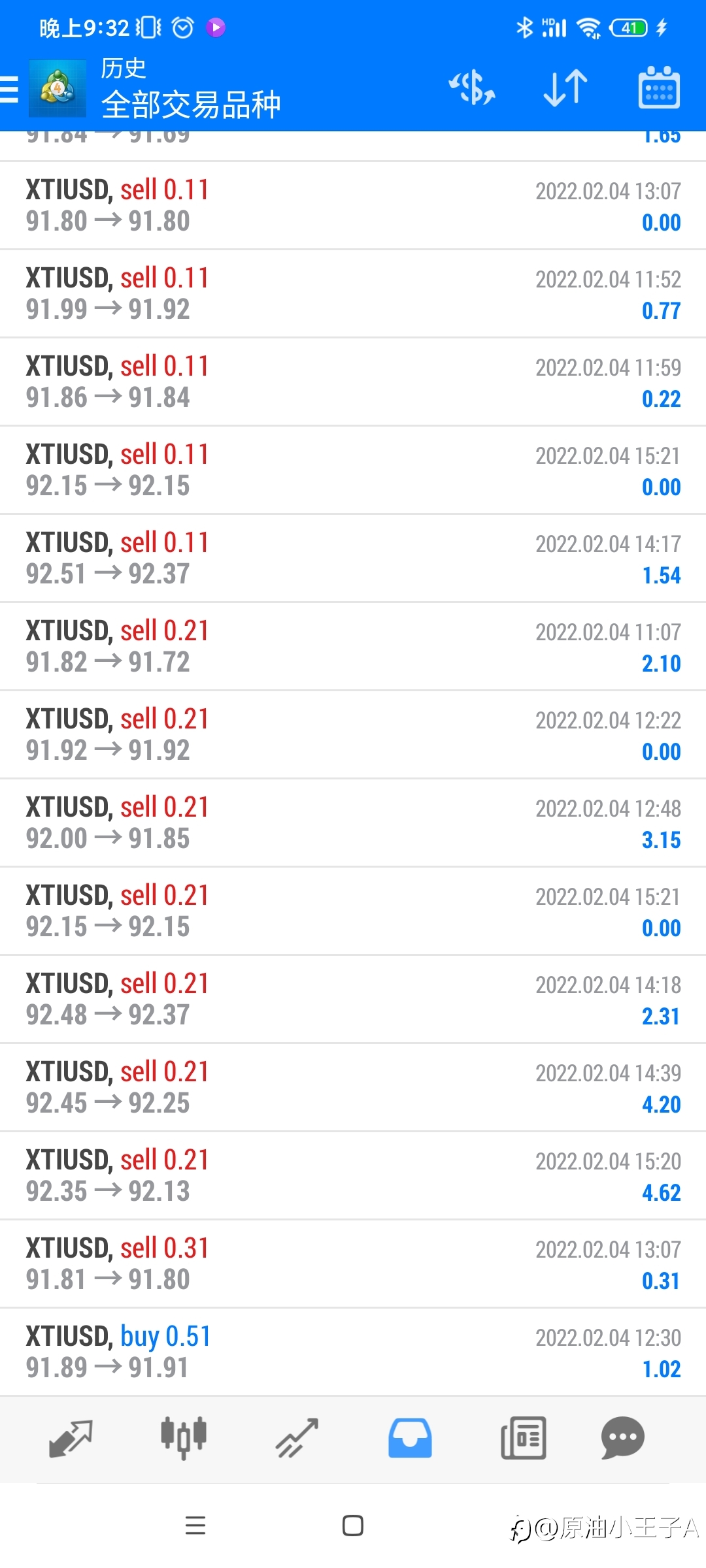Image resolution: width=706 pixels, height=1568 pixels.
Task: Open the sell 0.21 trade with profit 4.20
Action: 353,1087
